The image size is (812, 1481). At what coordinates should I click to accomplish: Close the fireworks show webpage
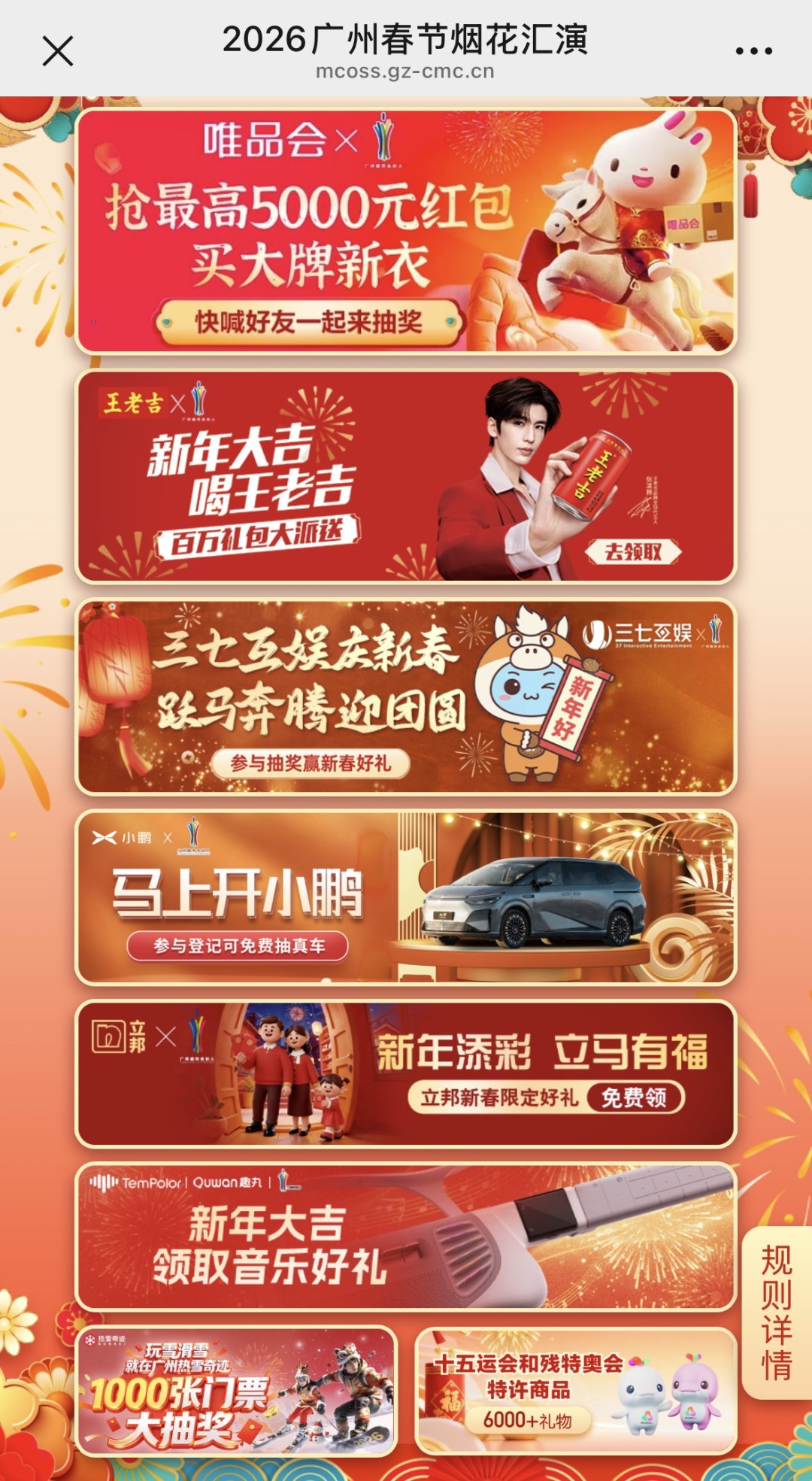pos(58,52)
